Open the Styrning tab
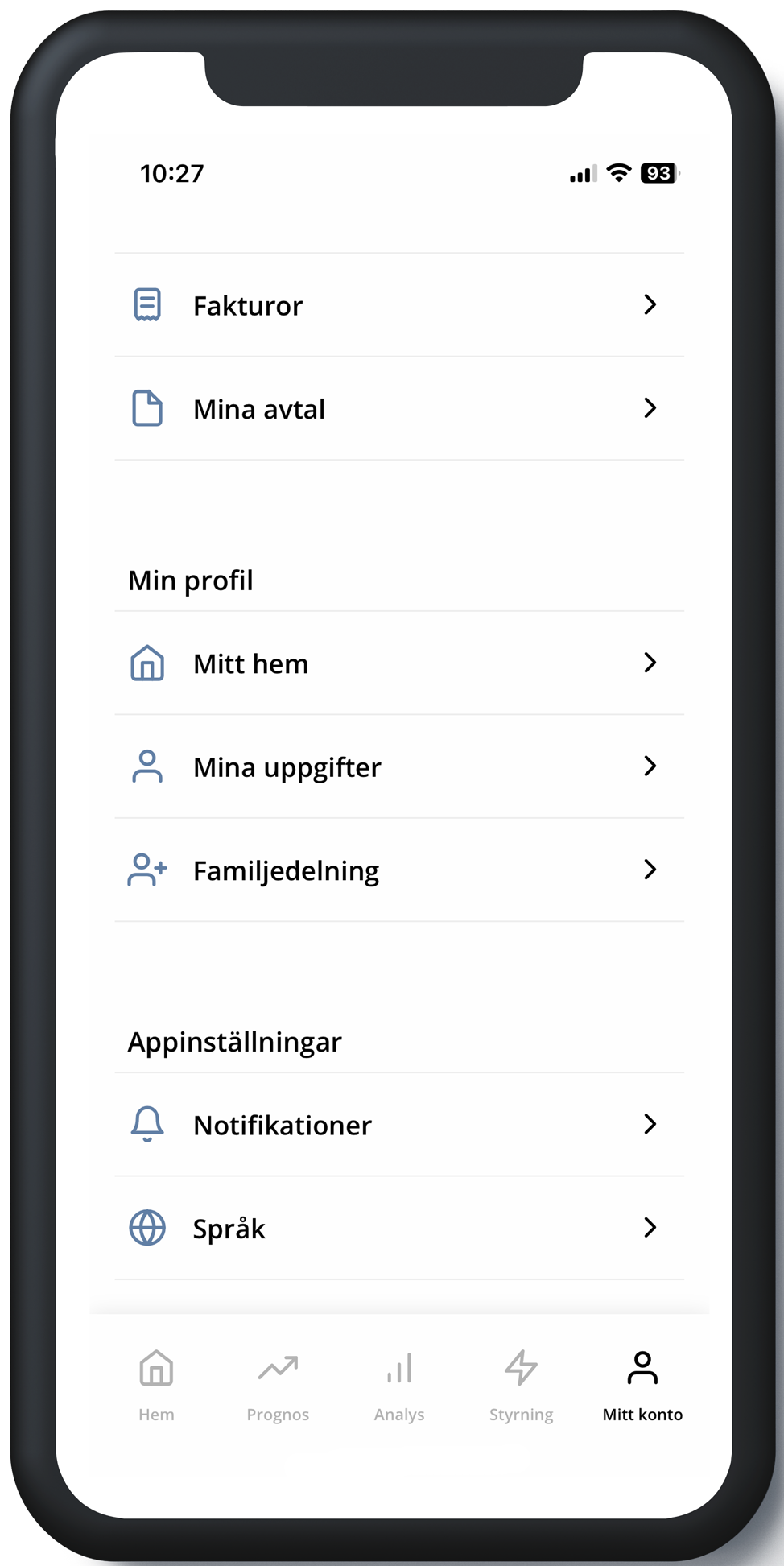784x1566 pixels. pyautogui.click(x=521, y=1385)
